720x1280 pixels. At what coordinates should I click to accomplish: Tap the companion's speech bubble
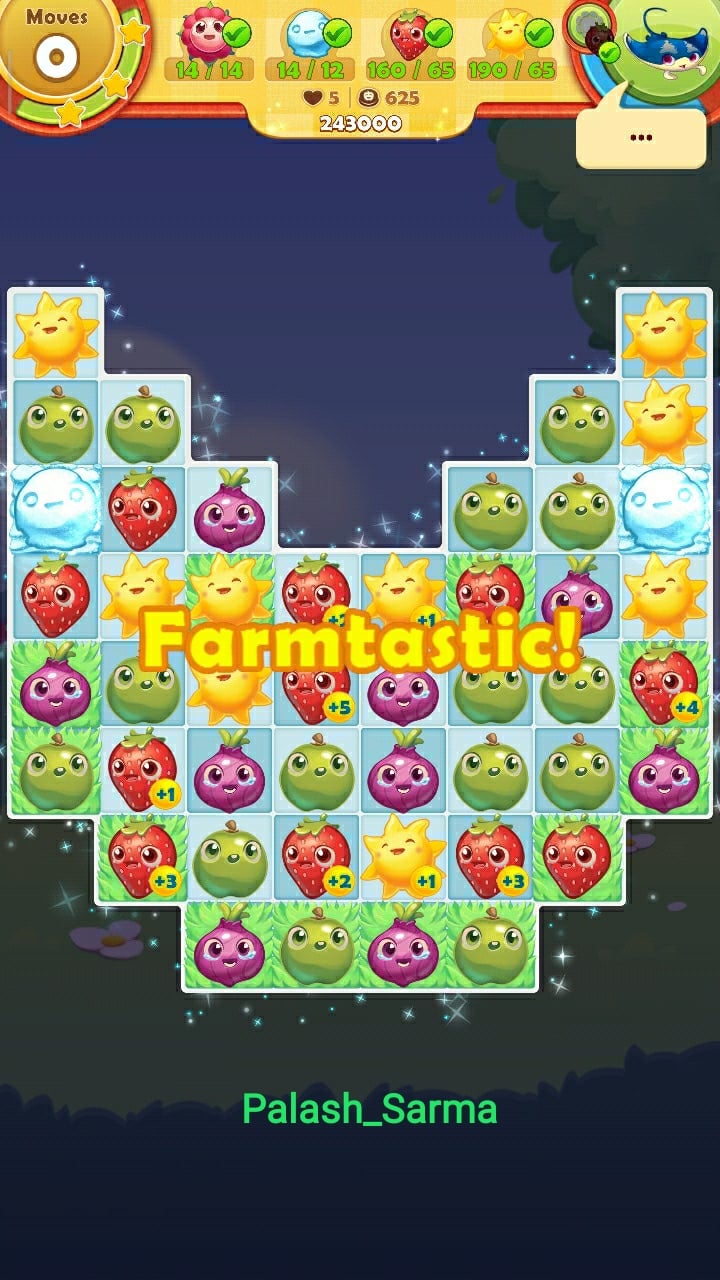(640, 136)
